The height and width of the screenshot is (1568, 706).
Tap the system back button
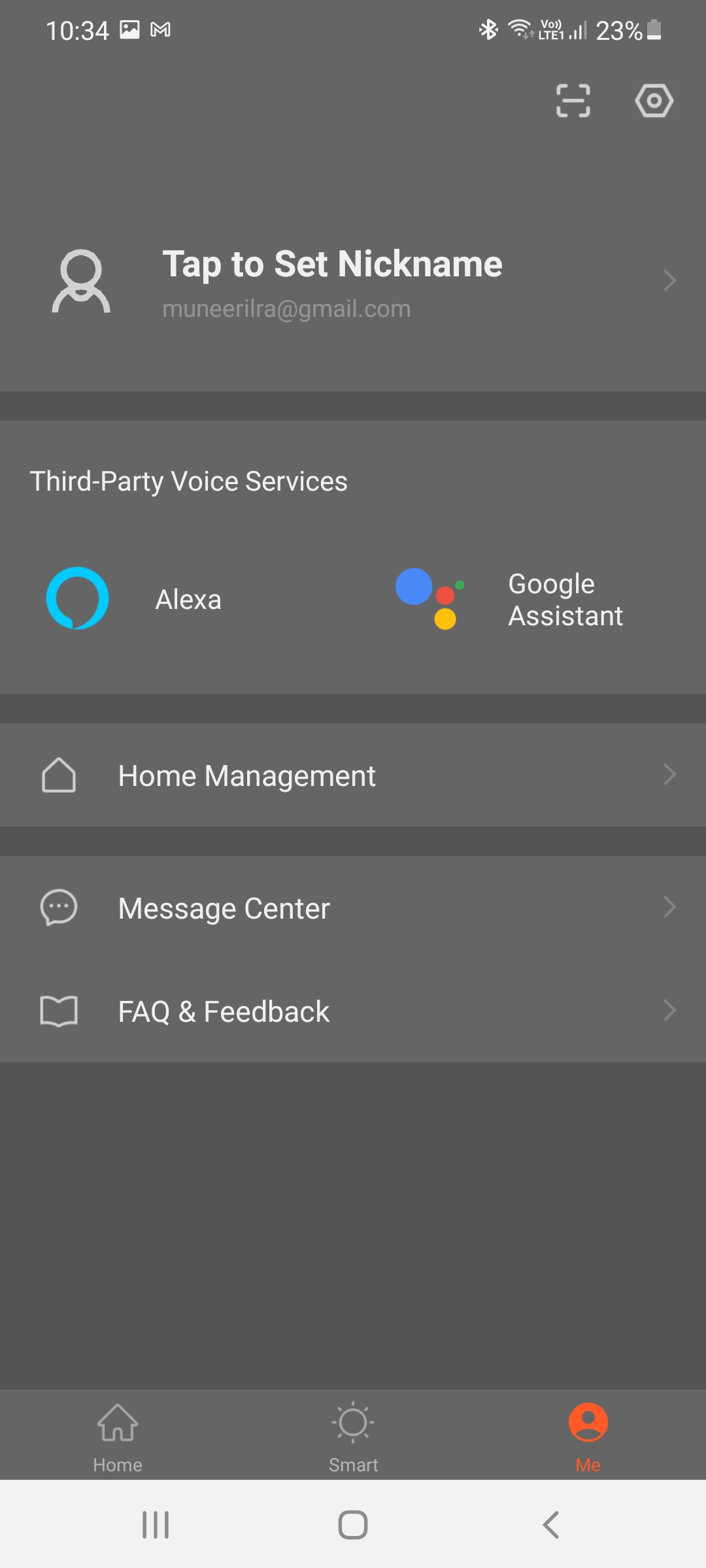(550, 1525)
